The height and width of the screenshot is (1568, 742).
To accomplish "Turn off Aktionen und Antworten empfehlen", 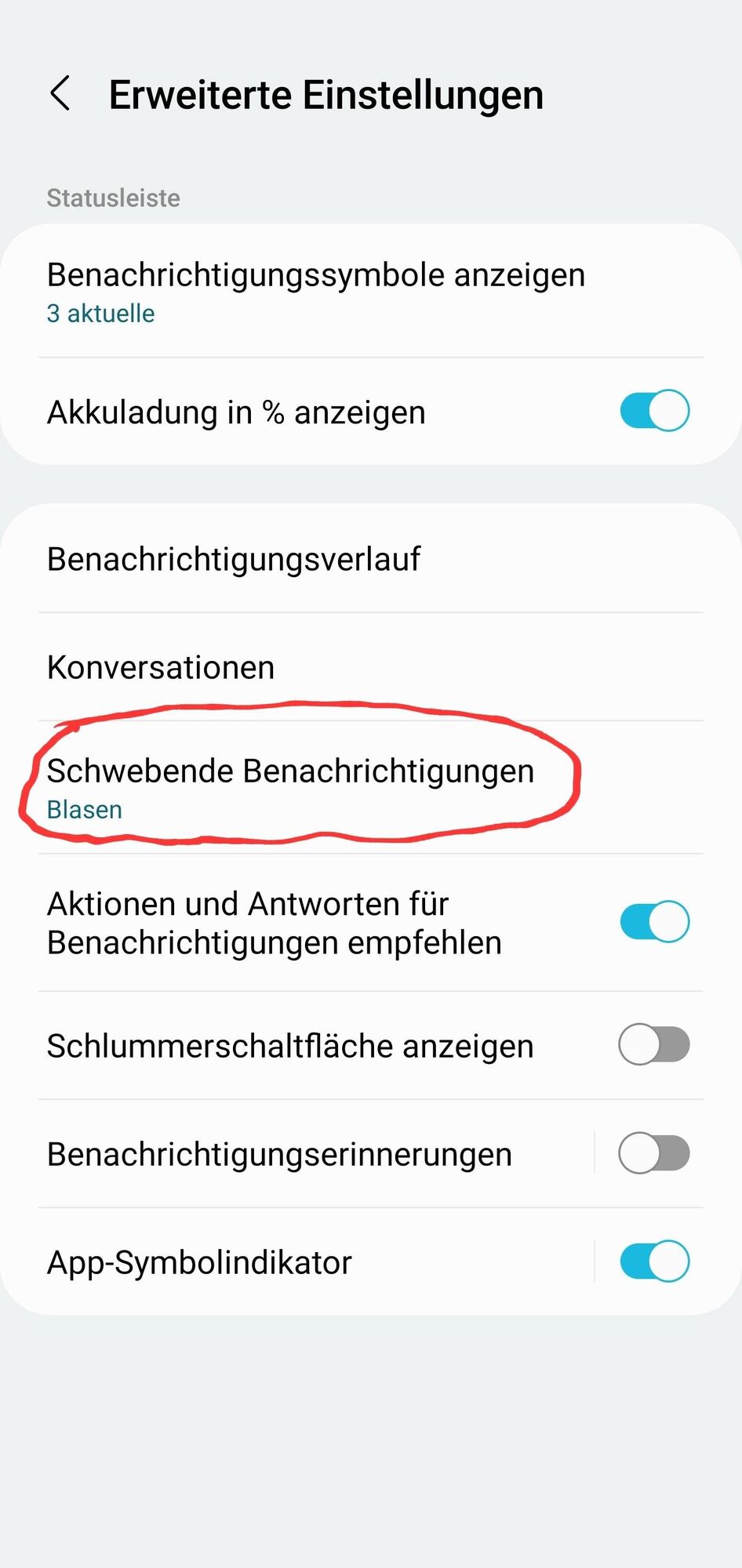I will click(654, 922).
